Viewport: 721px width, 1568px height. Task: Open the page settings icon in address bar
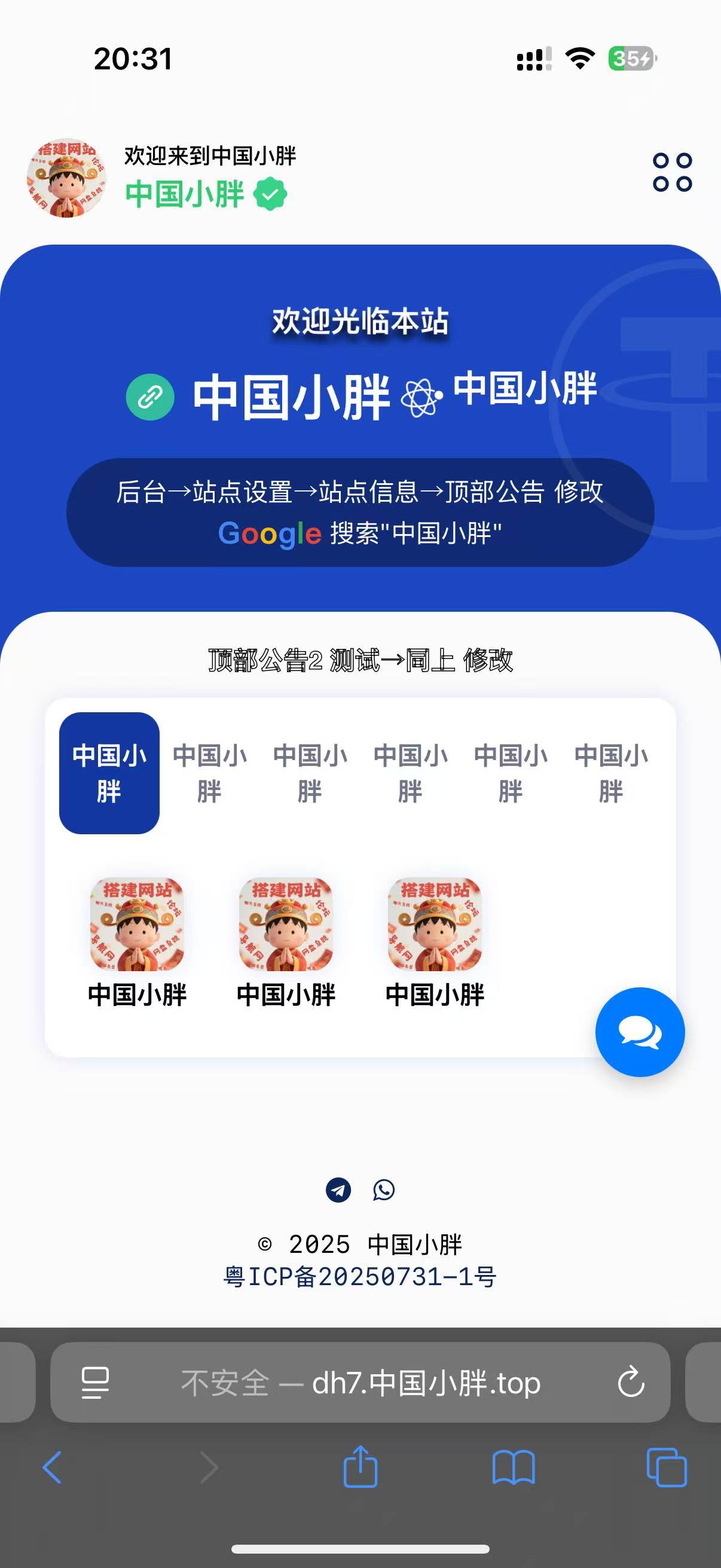[96, 1383]
